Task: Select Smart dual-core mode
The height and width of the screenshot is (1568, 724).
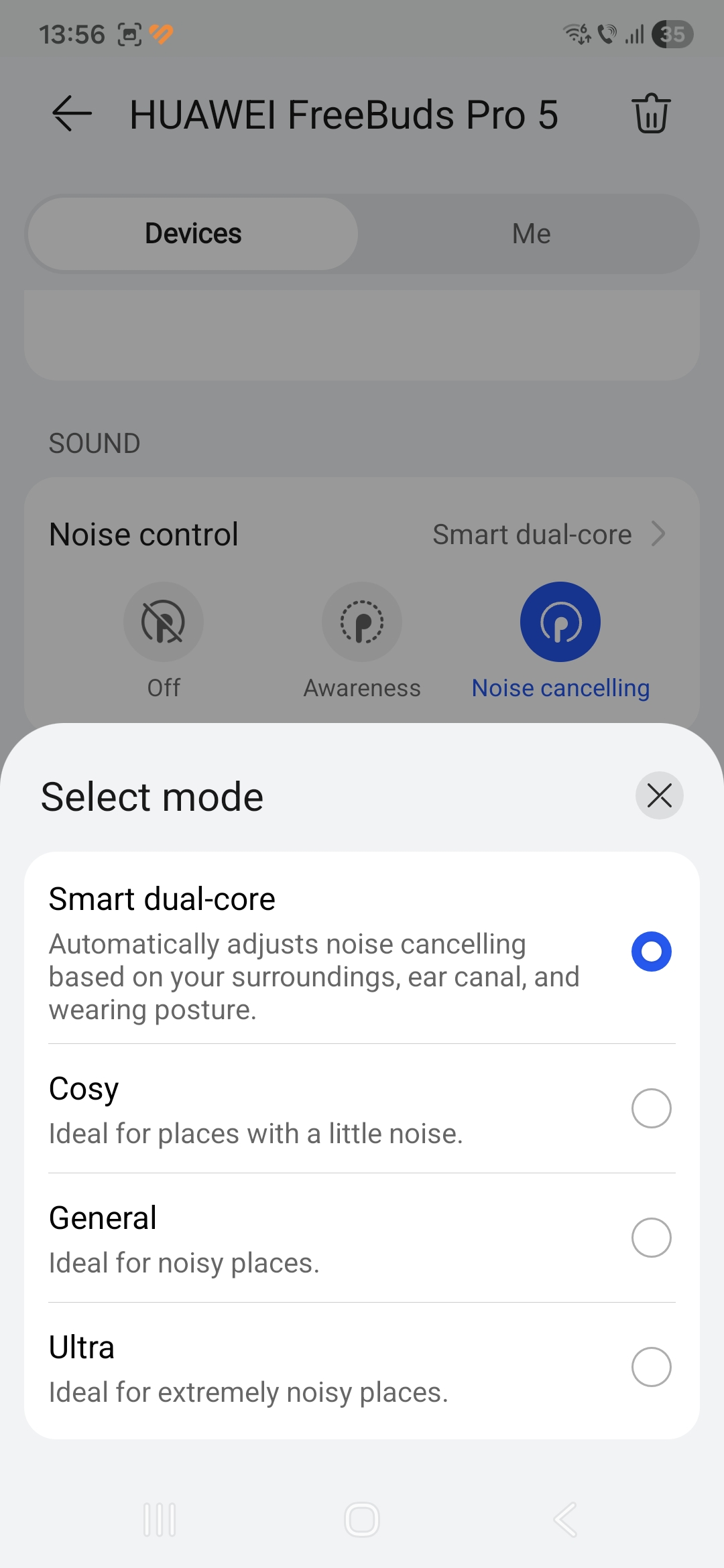Action: coord(651,952)
